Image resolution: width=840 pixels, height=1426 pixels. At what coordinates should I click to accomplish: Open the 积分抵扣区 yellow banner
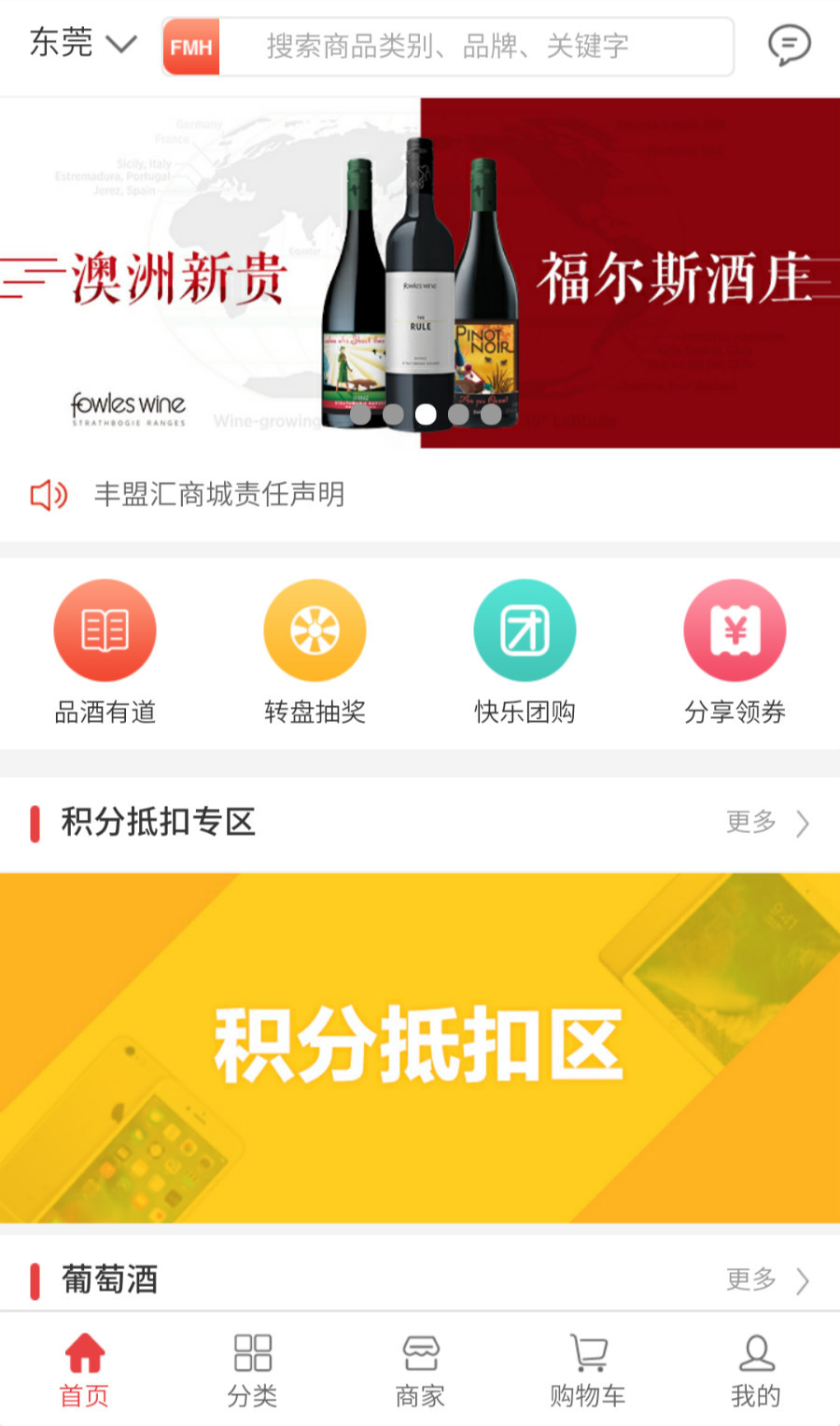[420, 1047]
